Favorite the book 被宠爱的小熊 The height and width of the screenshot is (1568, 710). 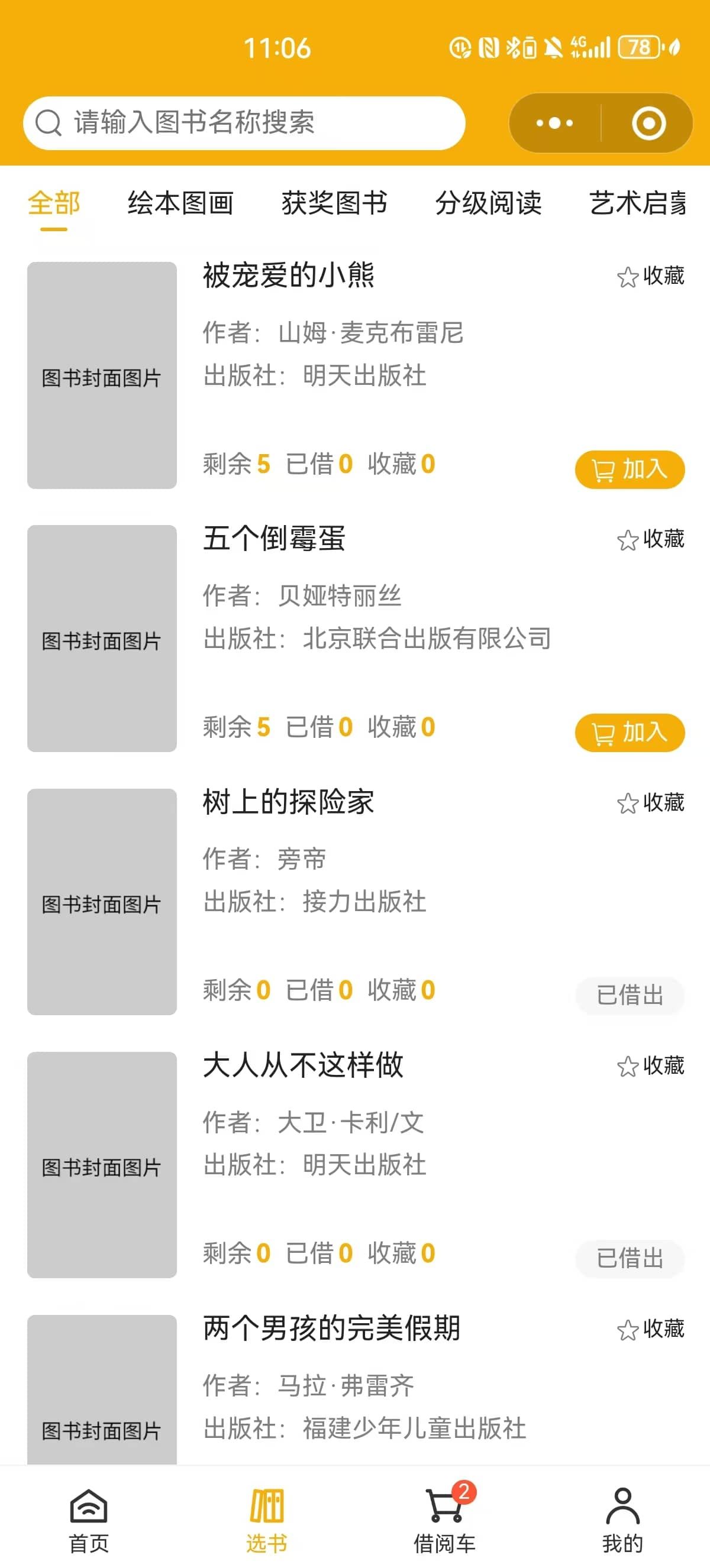(650, 276)
